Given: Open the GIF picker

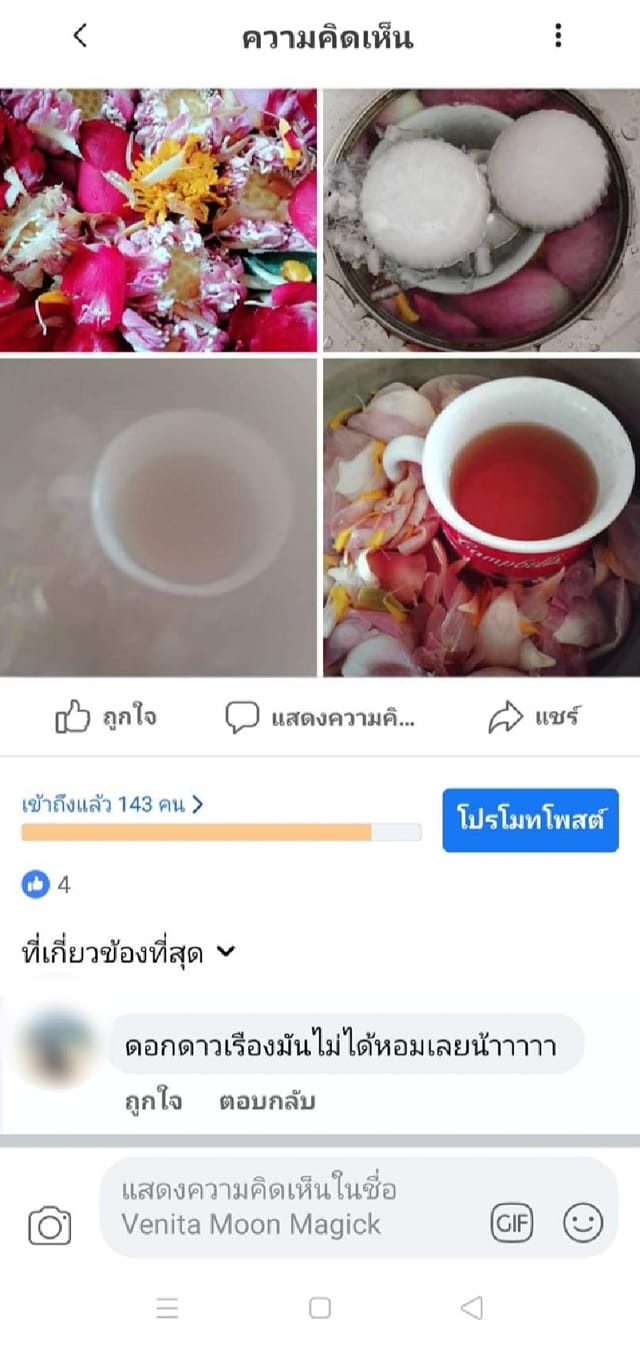Looking at the screenshot, I should tap(511, 1222).
